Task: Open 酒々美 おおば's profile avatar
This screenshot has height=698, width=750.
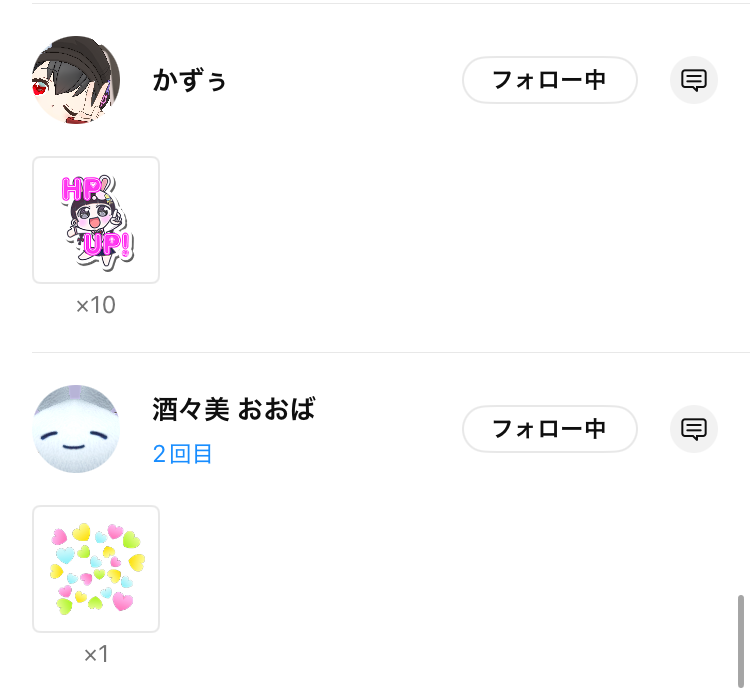Action: (x=76, y=429)
